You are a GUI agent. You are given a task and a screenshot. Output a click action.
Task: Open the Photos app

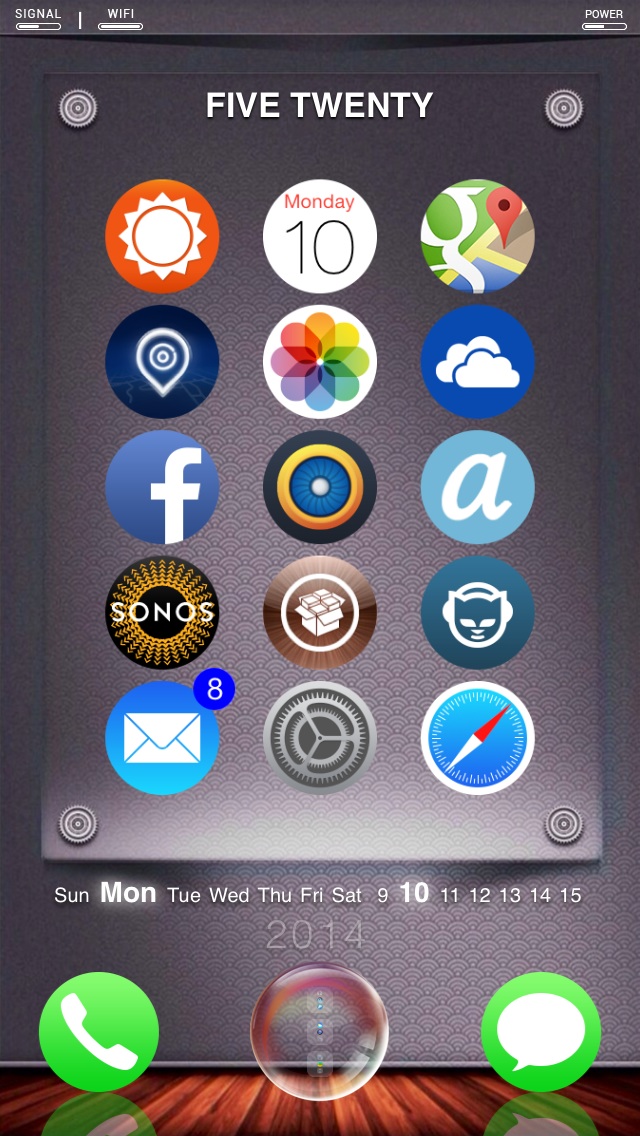point(320,362)
